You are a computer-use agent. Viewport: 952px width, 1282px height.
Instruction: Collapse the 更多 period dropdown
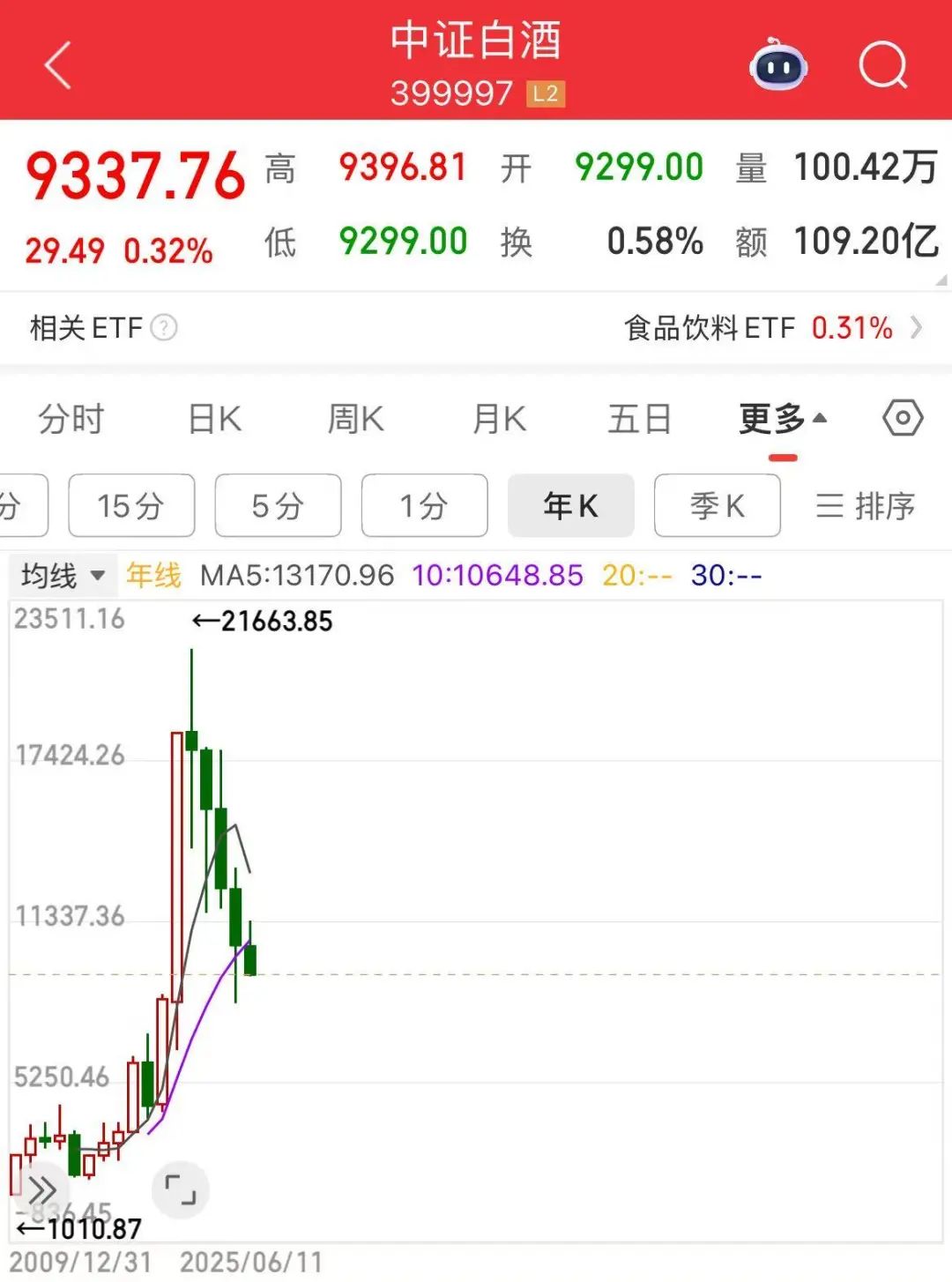(782, 419)
